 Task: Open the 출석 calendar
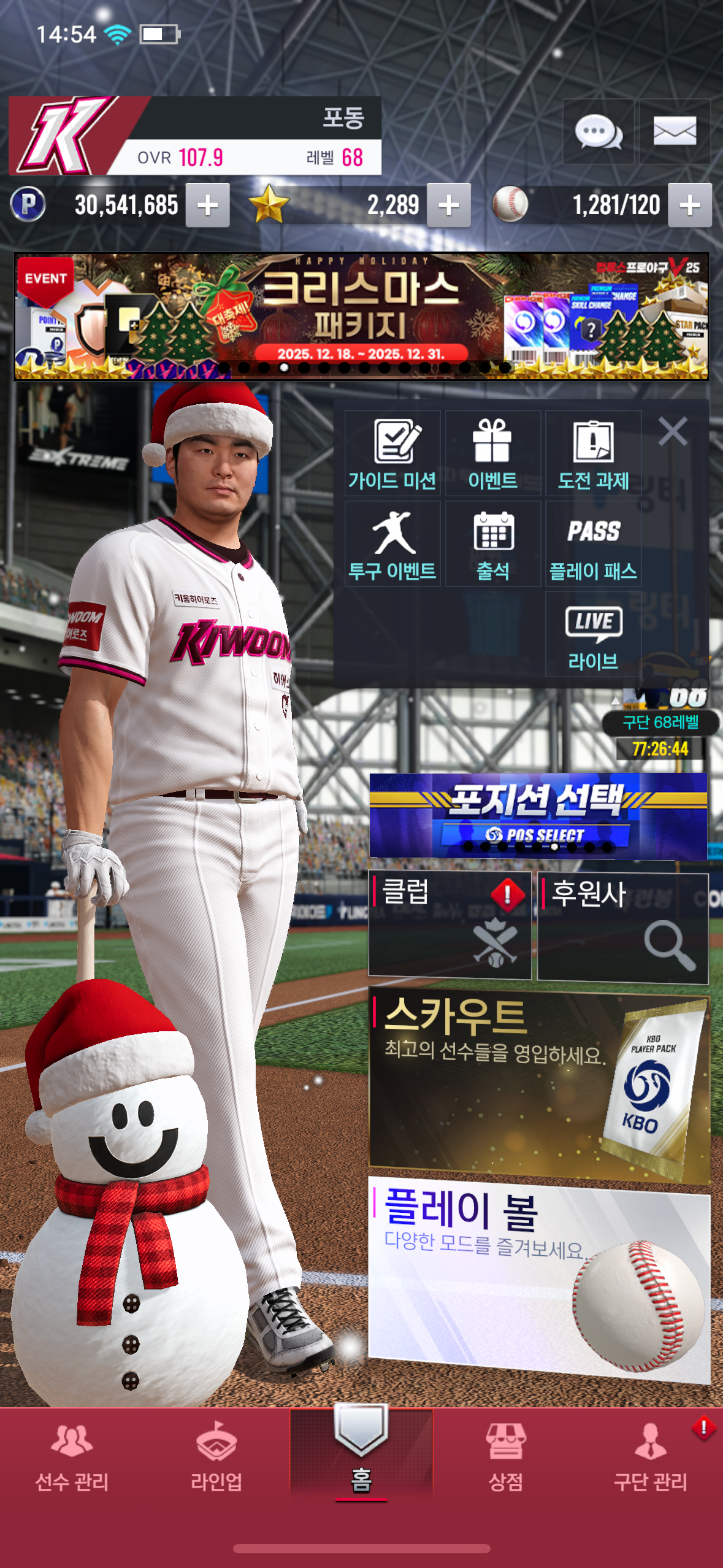492,545
